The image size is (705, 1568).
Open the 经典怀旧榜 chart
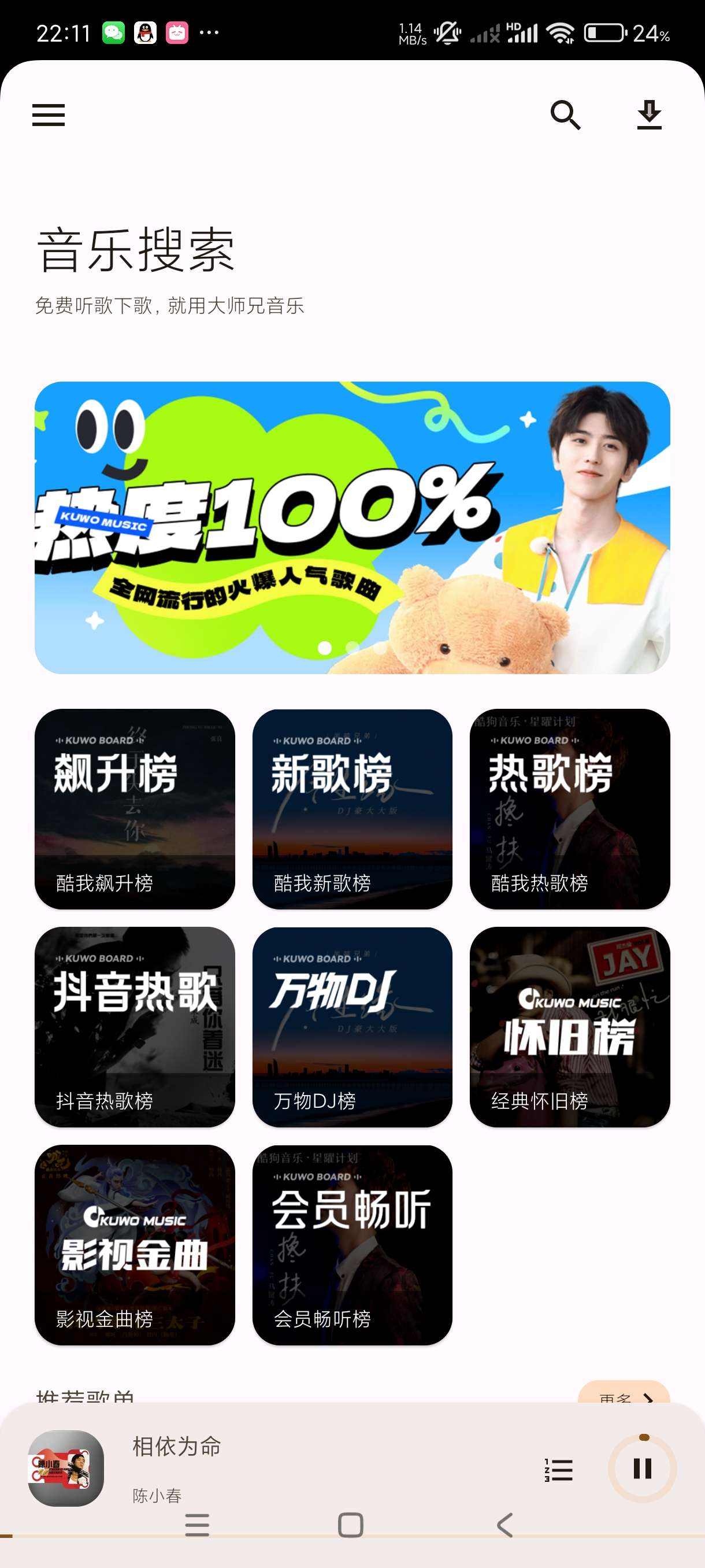tap(569, 1026)
